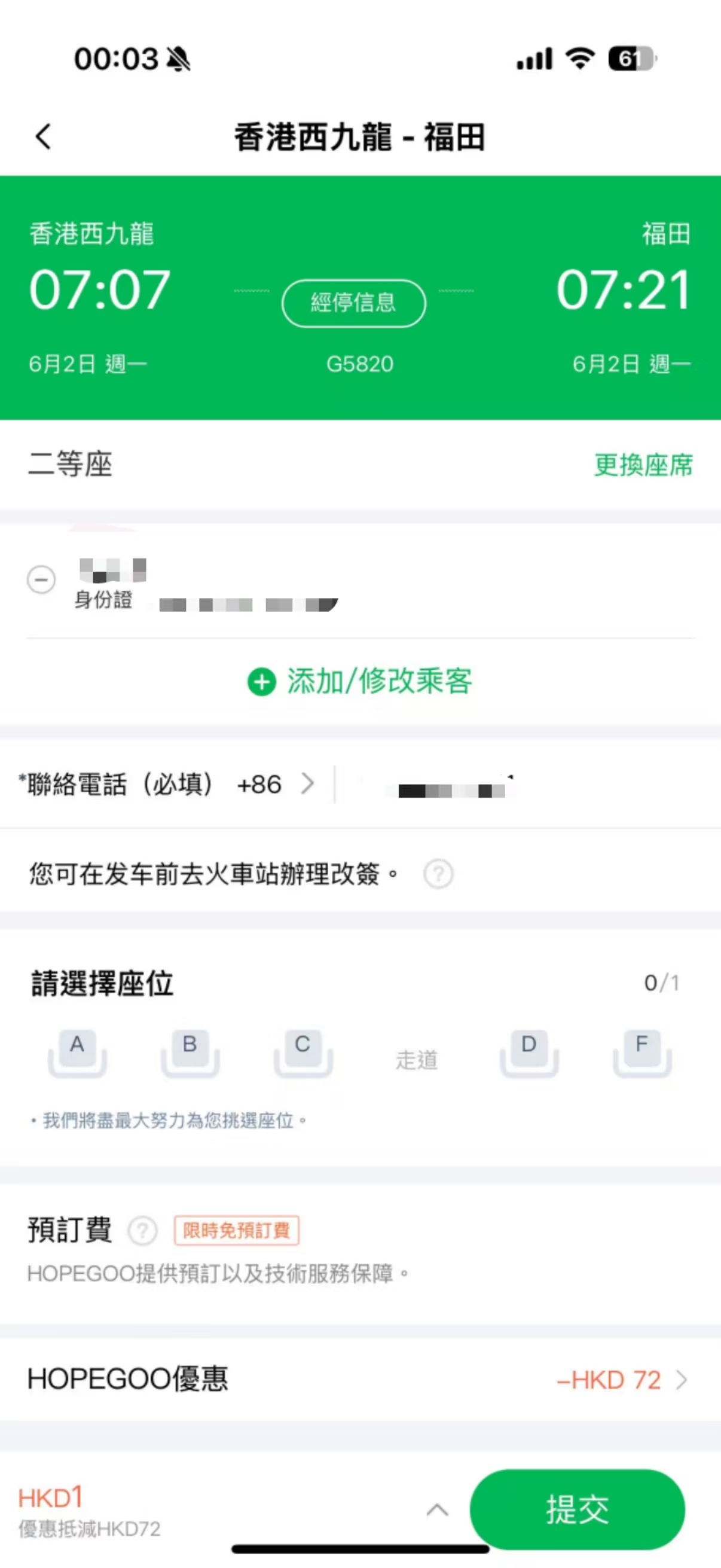Screen dimensions: 721x1568
Task: Select seat A
Action: (x=77, y=1052)
